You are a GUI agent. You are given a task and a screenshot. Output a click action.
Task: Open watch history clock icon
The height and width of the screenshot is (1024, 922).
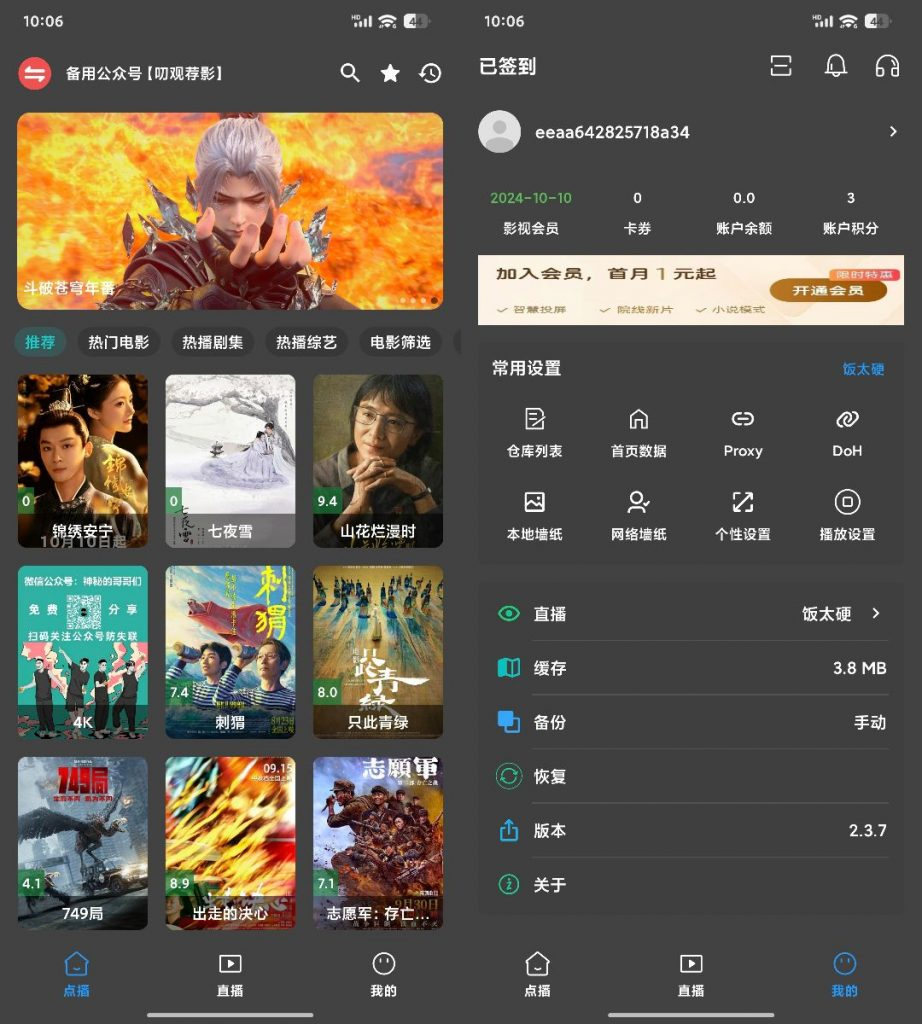(x=430, y=73)
